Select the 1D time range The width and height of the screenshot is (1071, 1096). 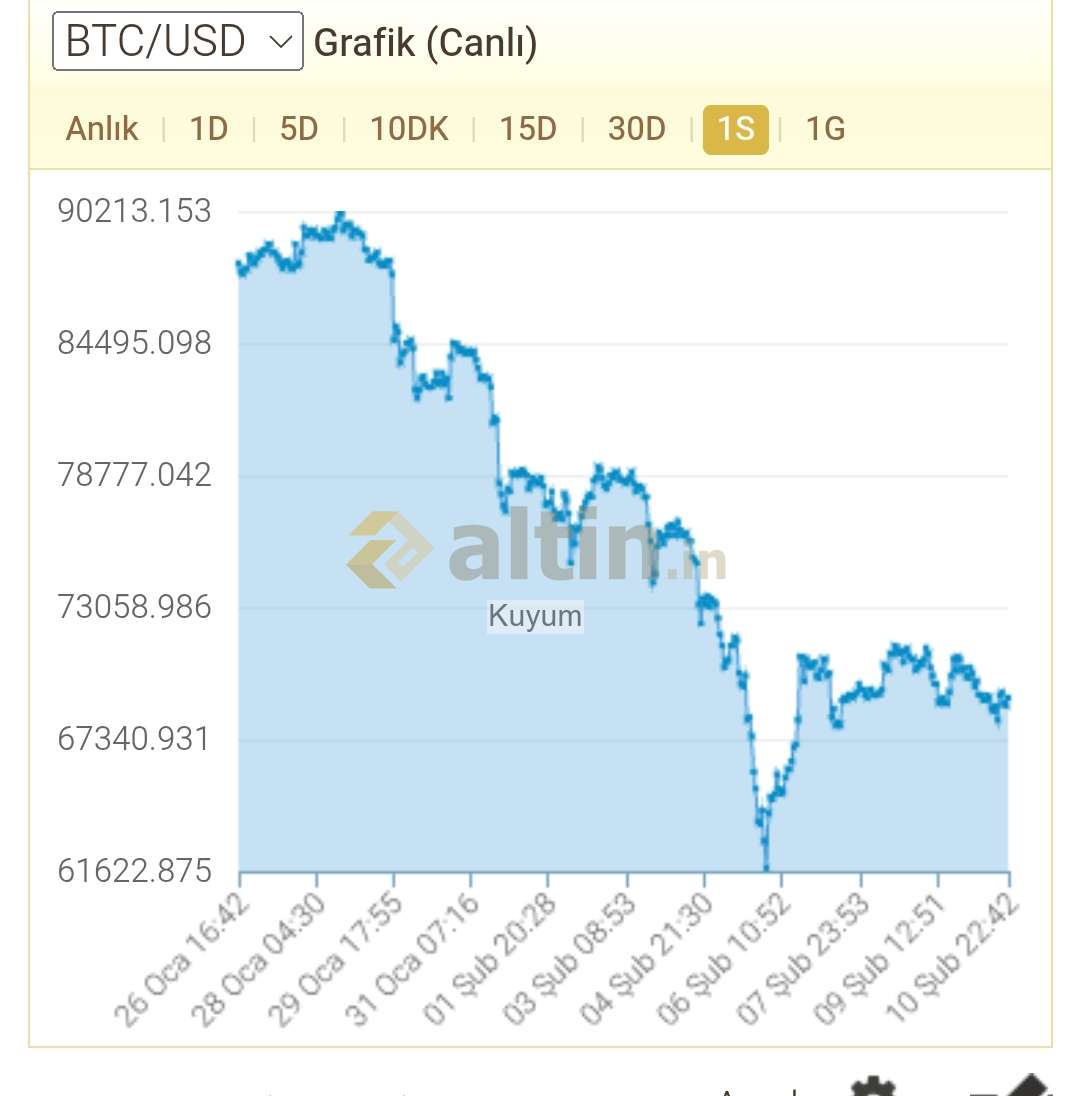point(209,129)
